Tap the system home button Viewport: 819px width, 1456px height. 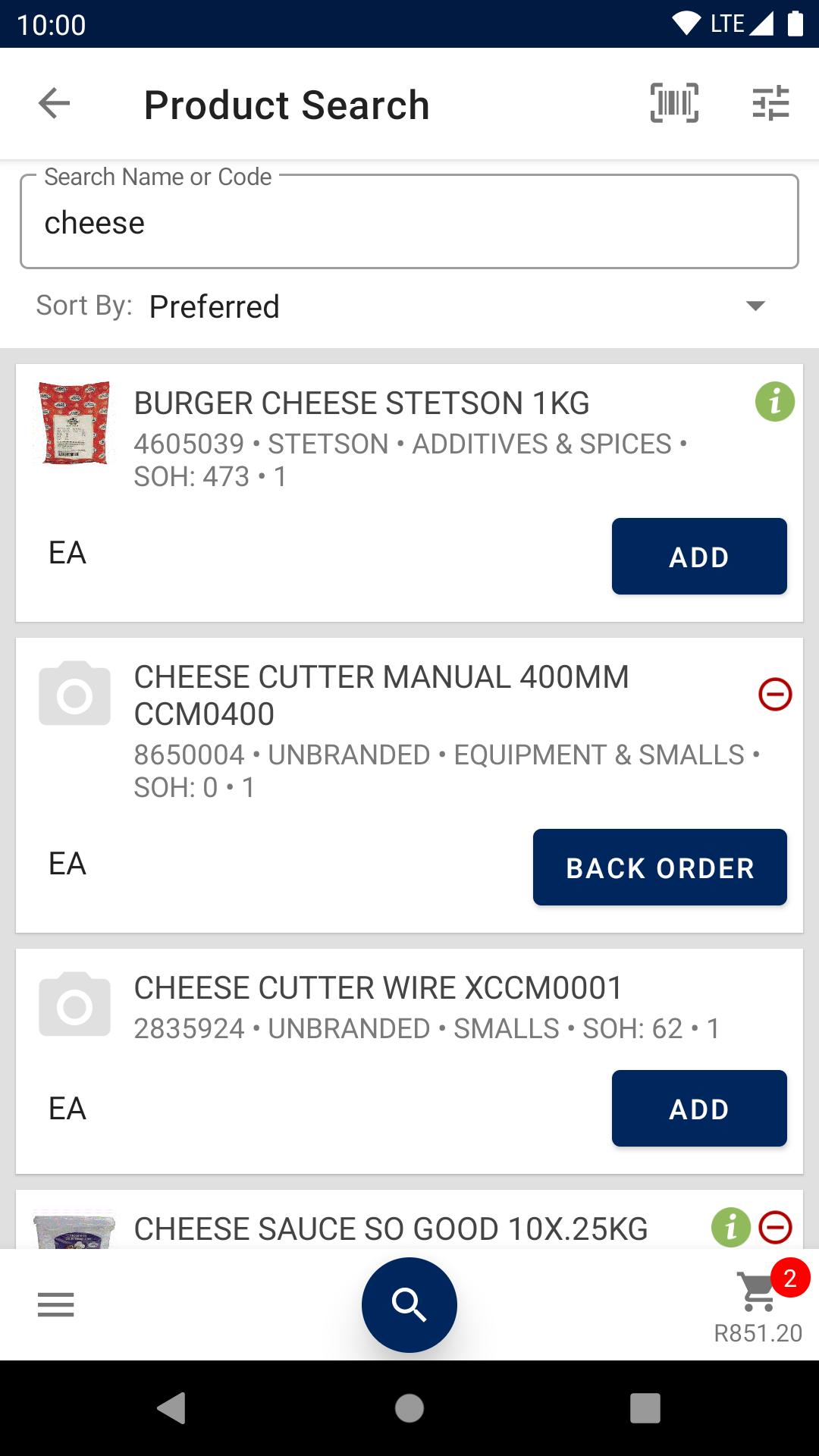click(x=409, y=1408)
